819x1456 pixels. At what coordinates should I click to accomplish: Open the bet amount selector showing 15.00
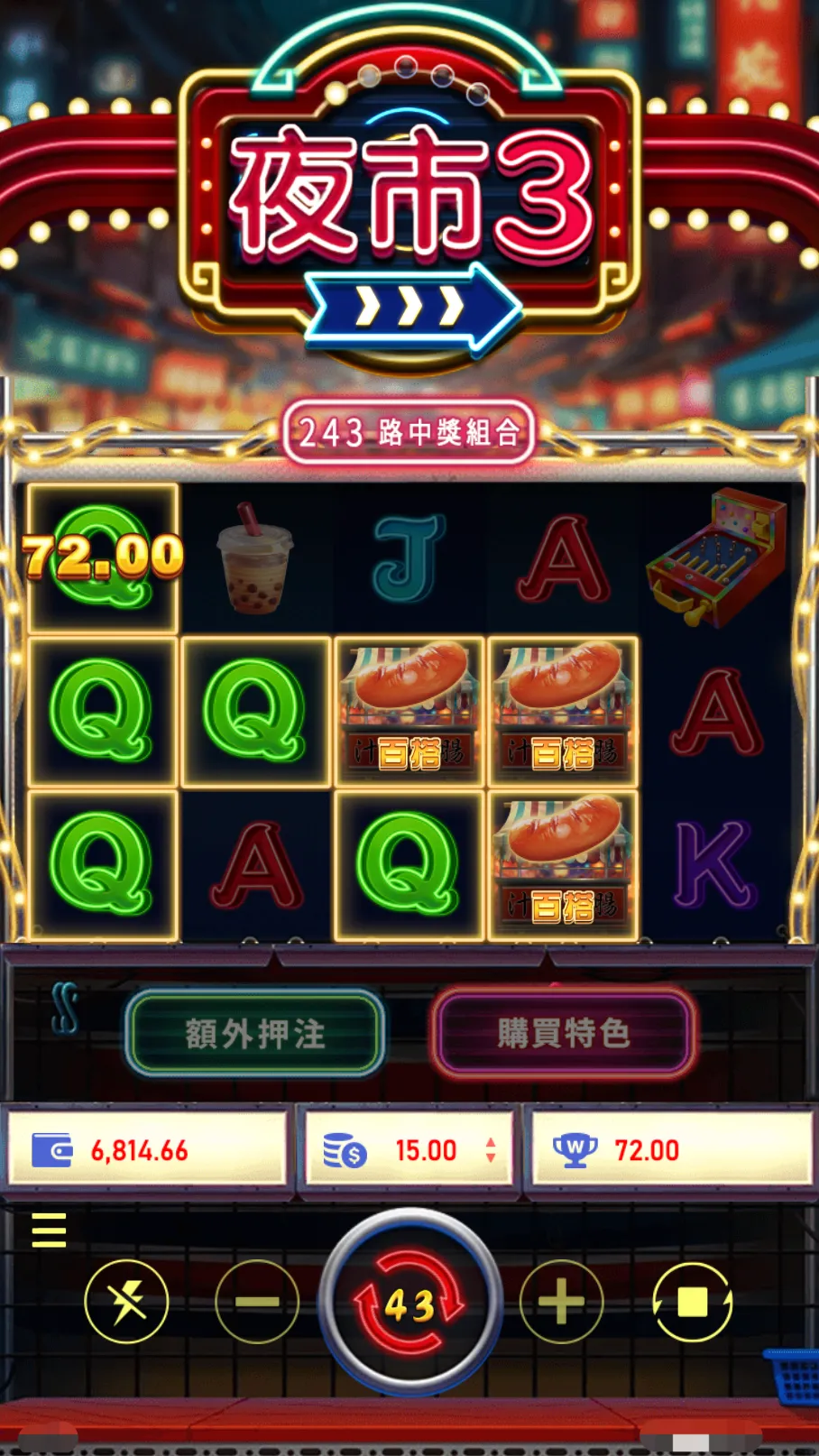(x=409, y=1150)
